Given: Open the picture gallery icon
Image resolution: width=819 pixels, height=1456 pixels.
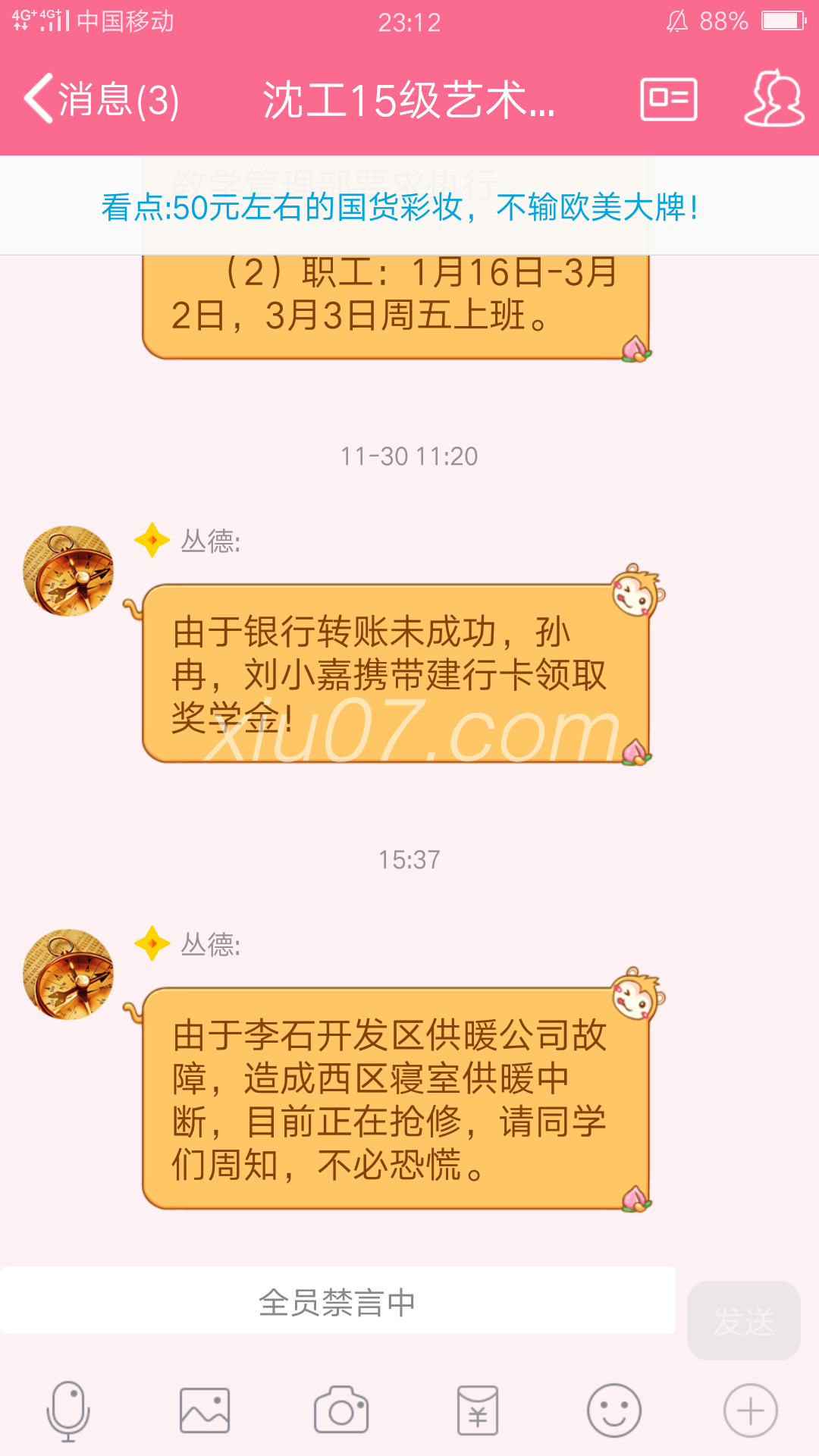Looking at the screenshot, I should 205,1410.
